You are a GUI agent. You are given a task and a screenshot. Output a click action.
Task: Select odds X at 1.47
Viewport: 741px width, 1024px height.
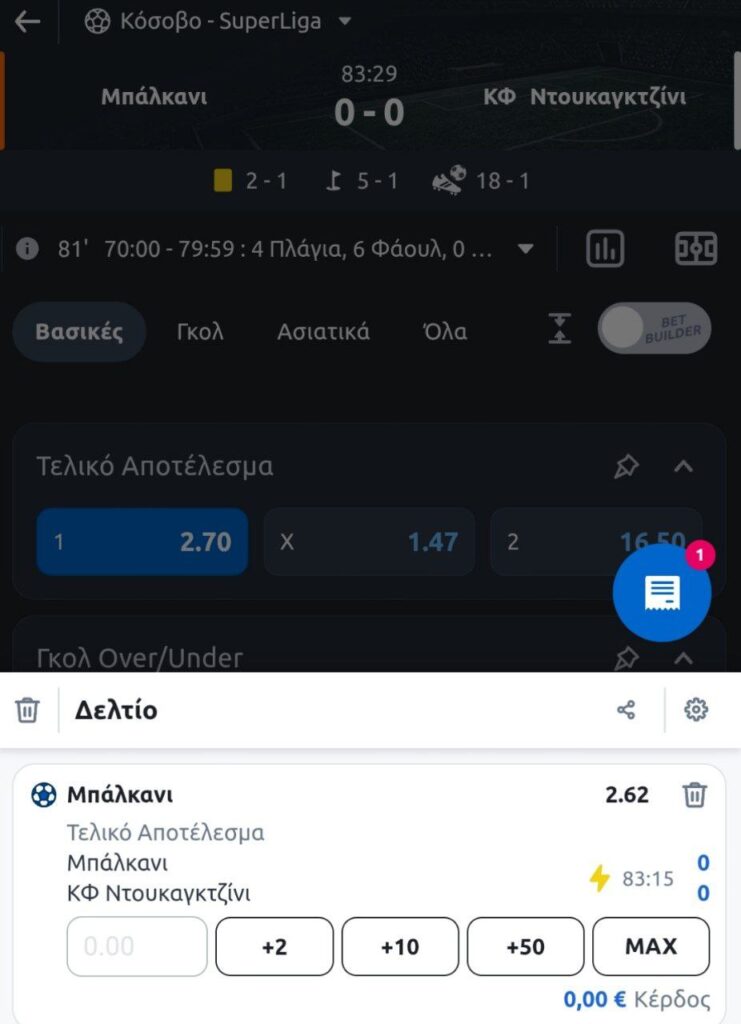click(369, 542)
